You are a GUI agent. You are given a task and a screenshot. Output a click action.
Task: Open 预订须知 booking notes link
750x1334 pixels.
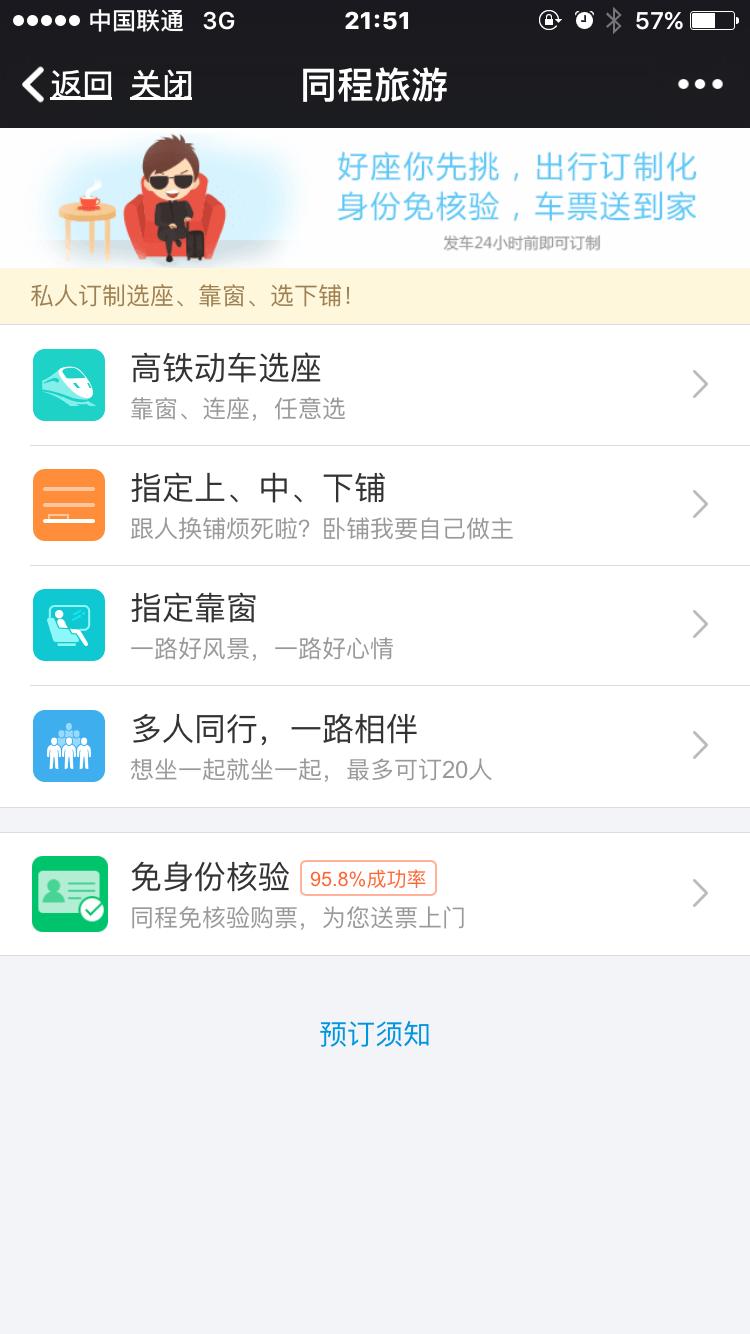point(374,1035)
